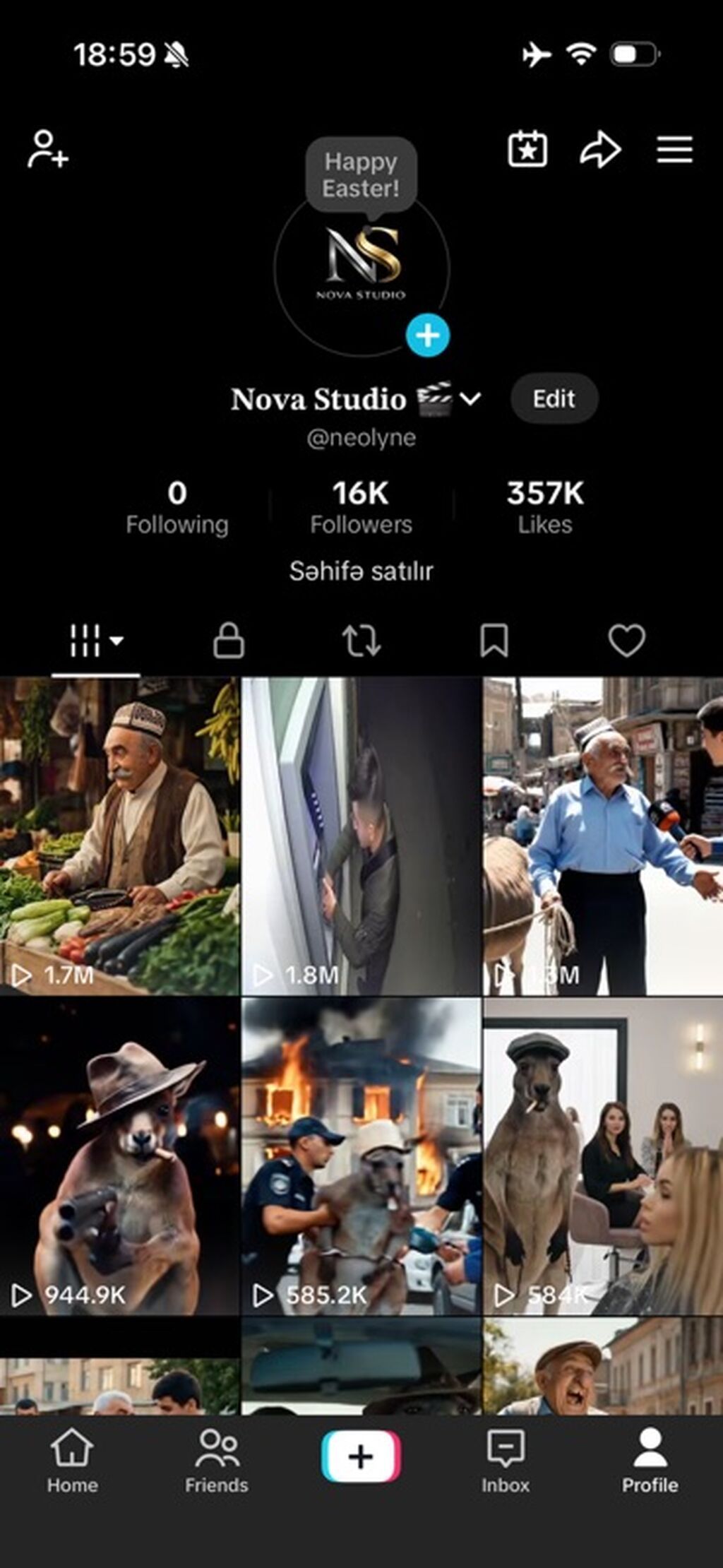View the 16K Followers list

coord(361,507)
